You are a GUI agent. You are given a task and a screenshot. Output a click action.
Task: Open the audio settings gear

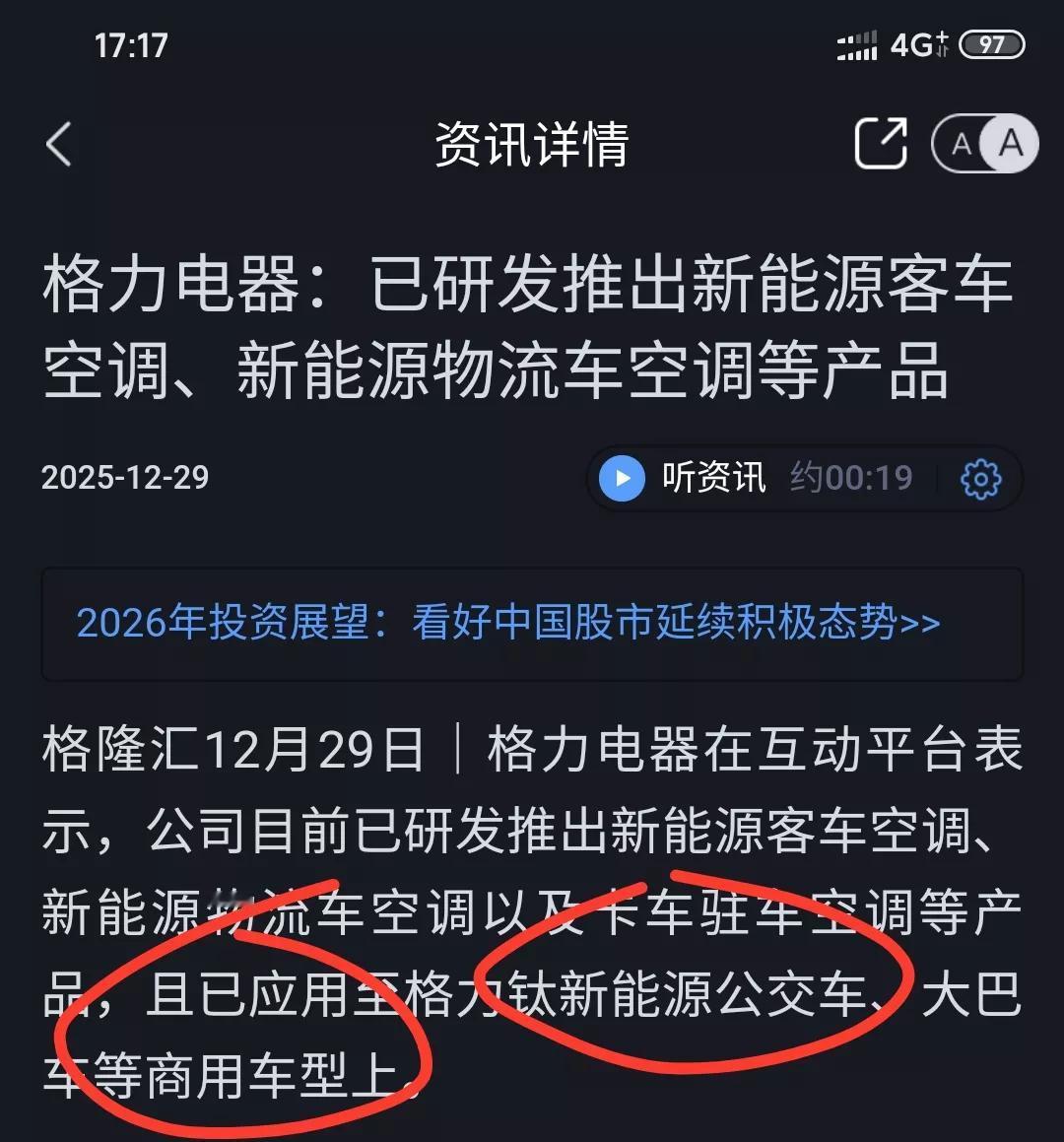coord(978,479)
